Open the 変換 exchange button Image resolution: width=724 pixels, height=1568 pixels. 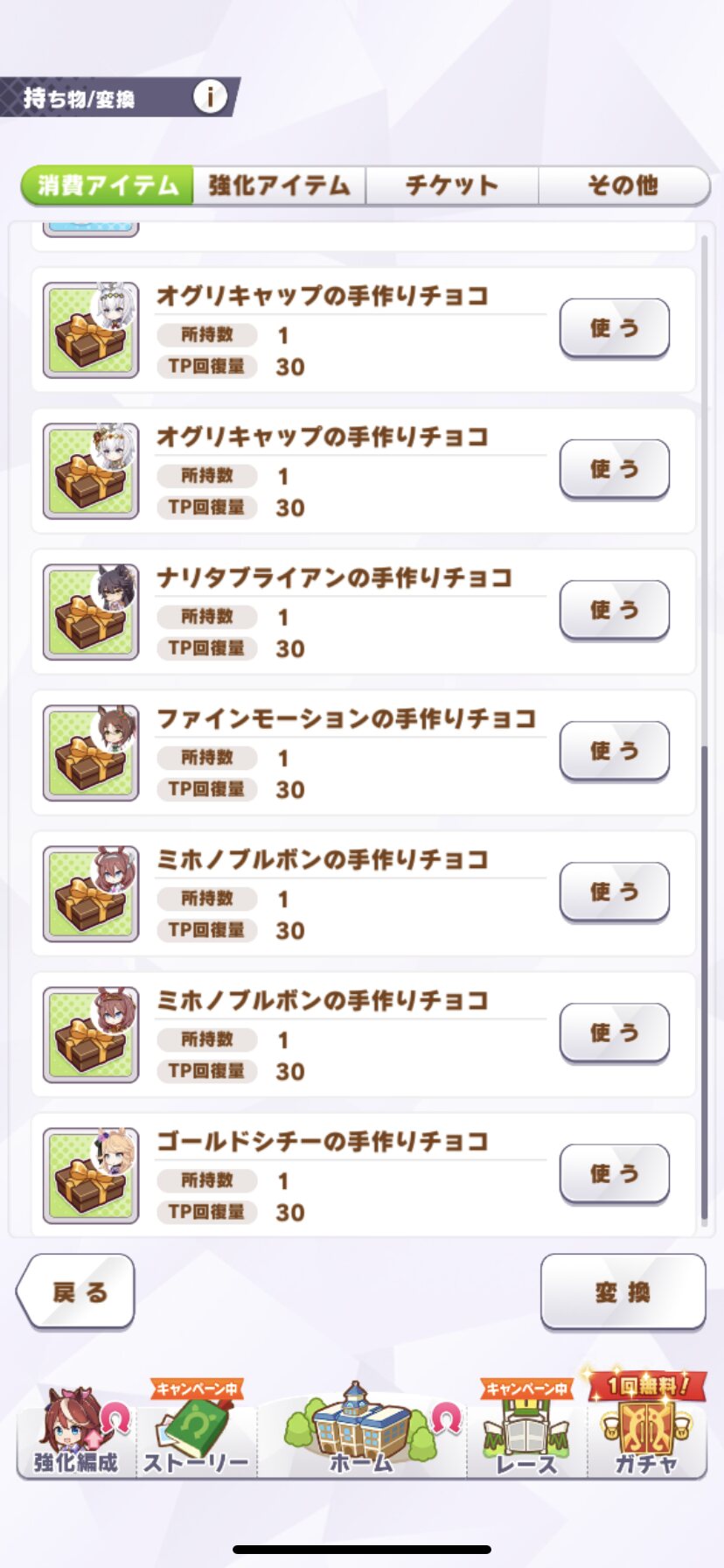coord(623,1292)
